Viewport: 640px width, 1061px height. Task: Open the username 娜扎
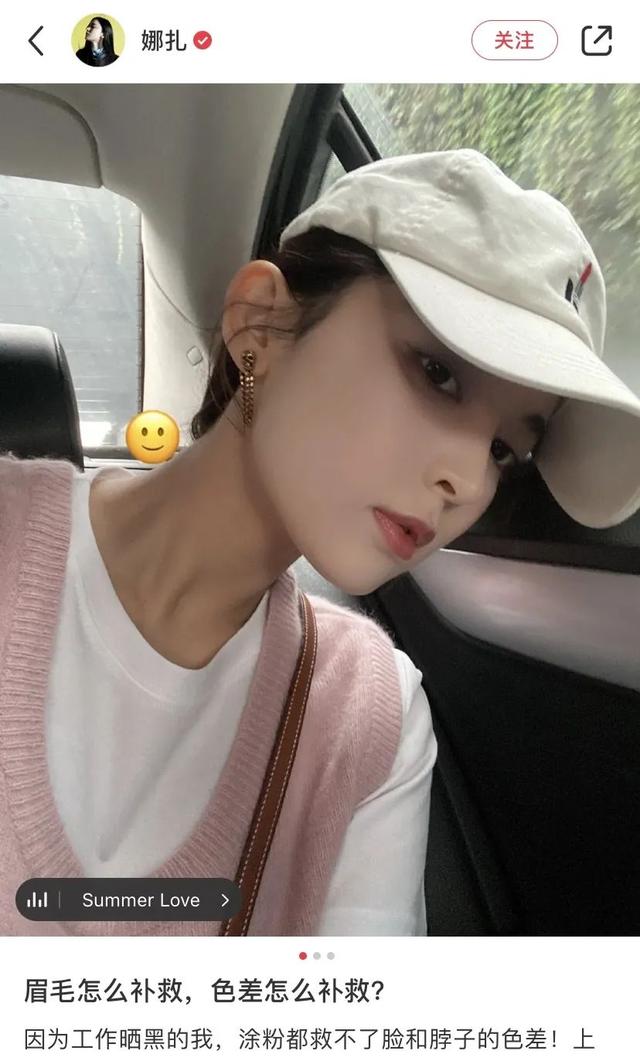pos(163,41)
